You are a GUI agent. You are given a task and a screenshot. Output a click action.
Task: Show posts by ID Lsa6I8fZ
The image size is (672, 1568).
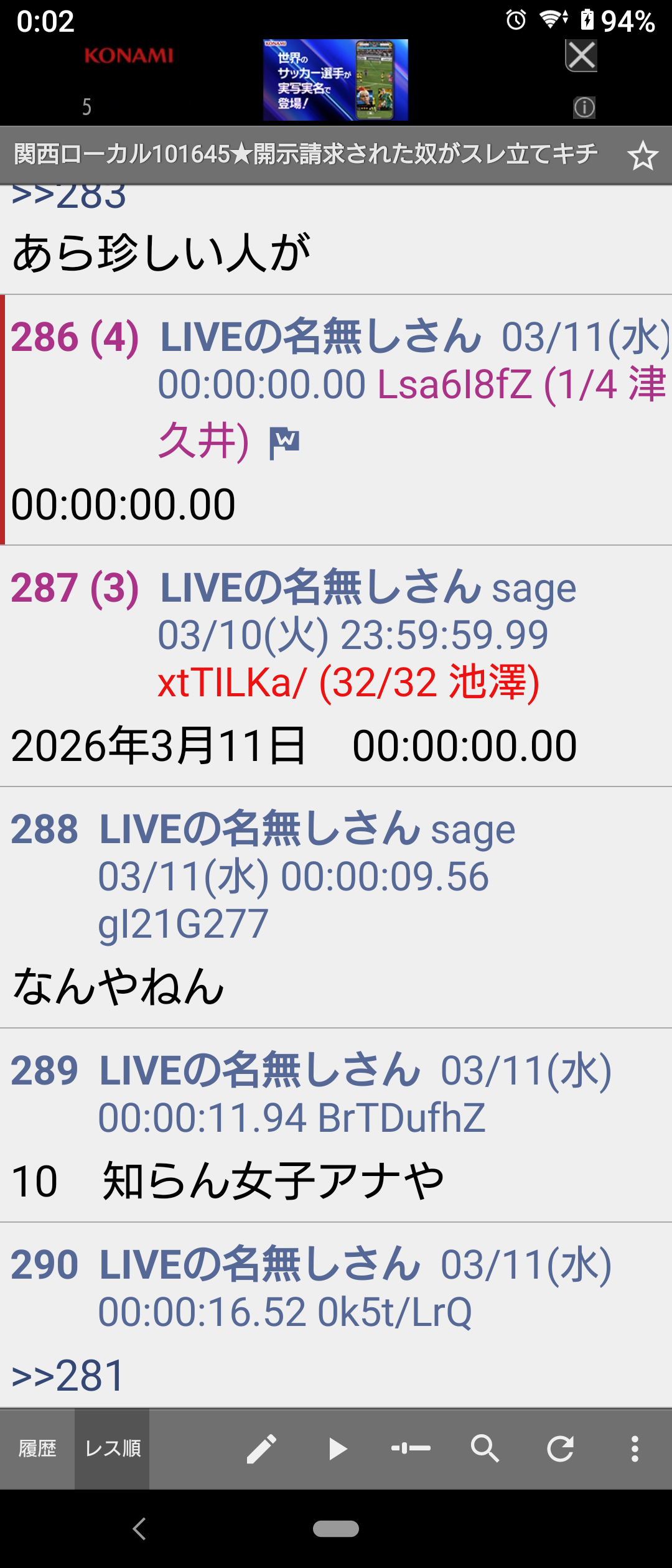coord(454,385)
